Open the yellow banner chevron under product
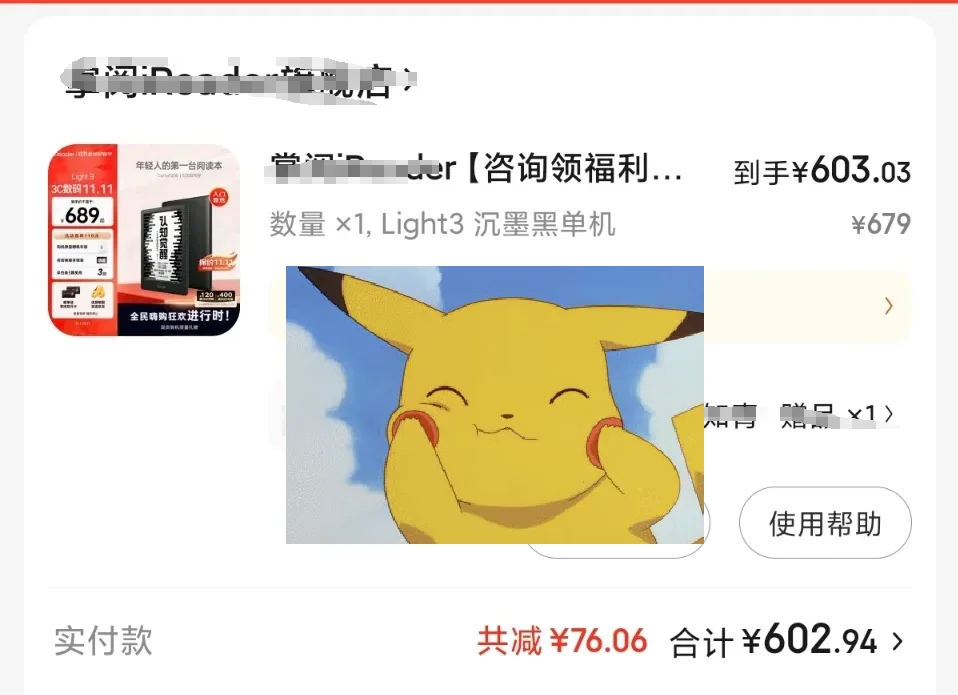This screenshot has height=695, width=958. (888, 306)
